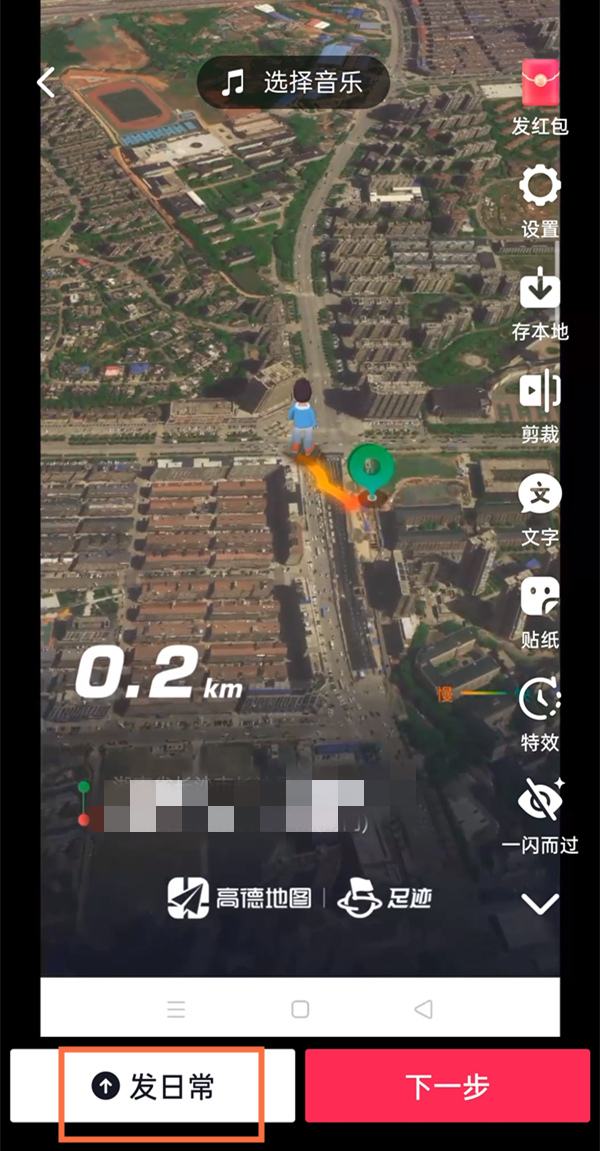Save video locally via 存本地
600x1151 pixels.
[x=540, y=290]
